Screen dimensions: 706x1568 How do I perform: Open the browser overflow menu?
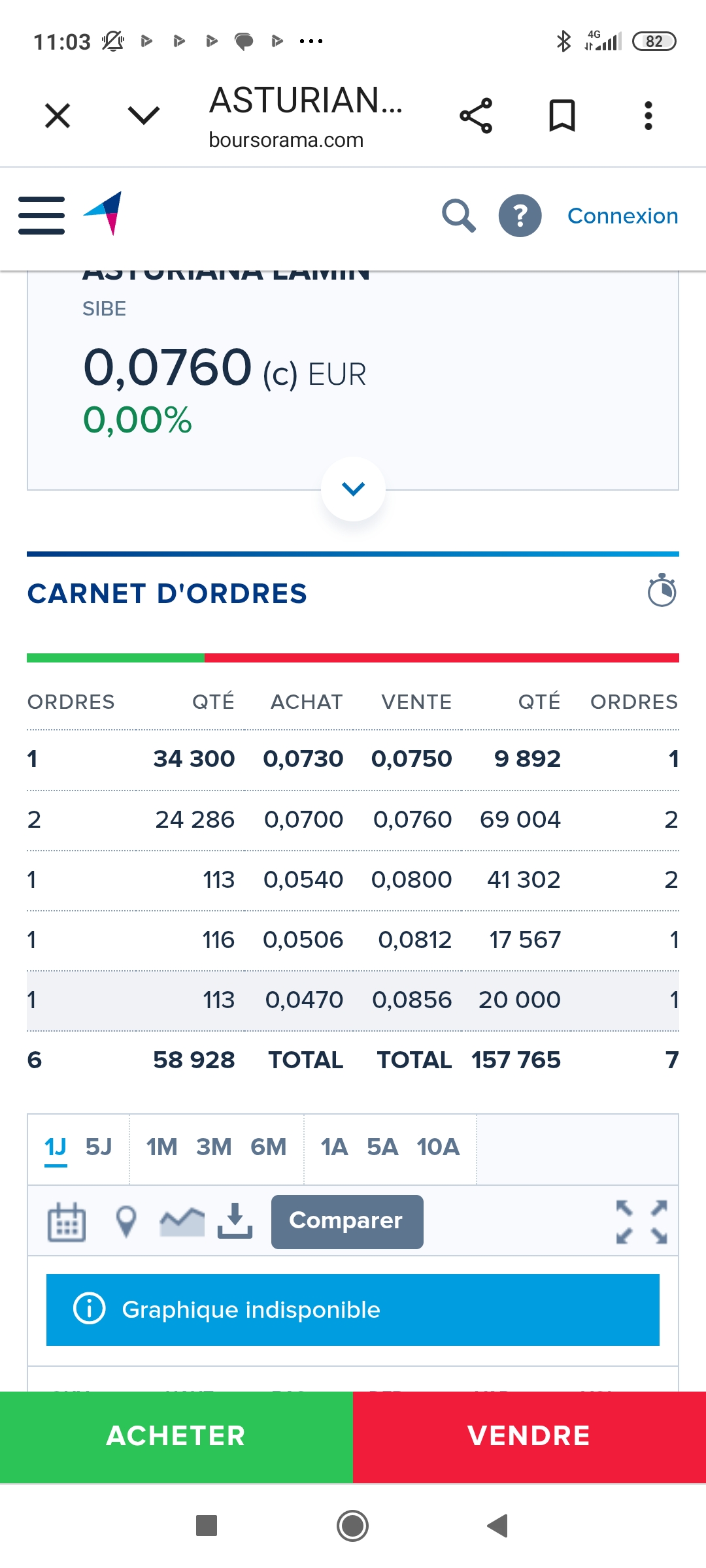(x=648, y=116)
